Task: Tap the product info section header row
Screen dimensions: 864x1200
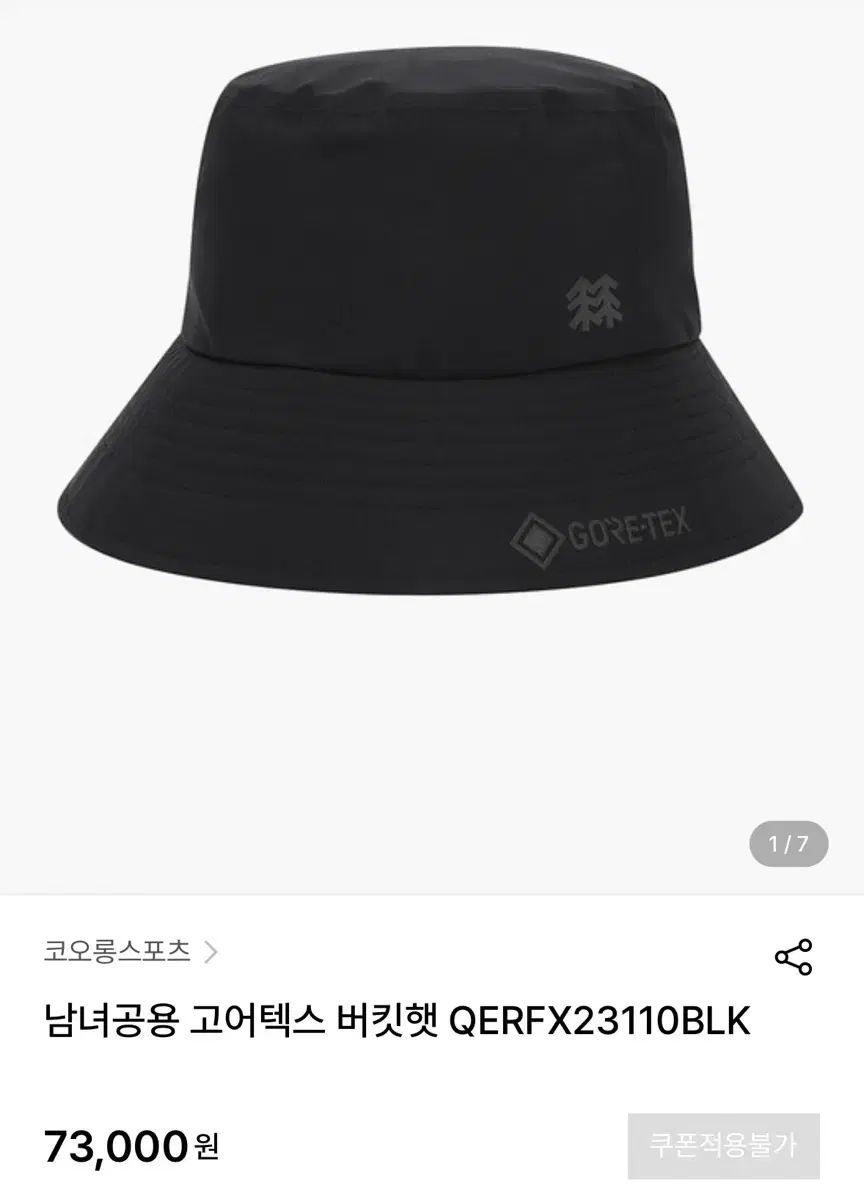Action: point(432,954)
